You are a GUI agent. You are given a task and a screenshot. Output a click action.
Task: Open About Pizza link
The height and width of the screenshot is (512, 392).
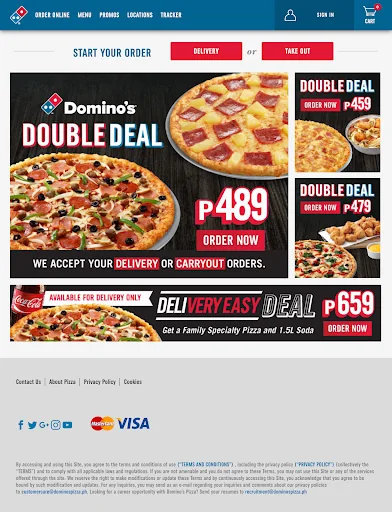(x=62, y=382)
